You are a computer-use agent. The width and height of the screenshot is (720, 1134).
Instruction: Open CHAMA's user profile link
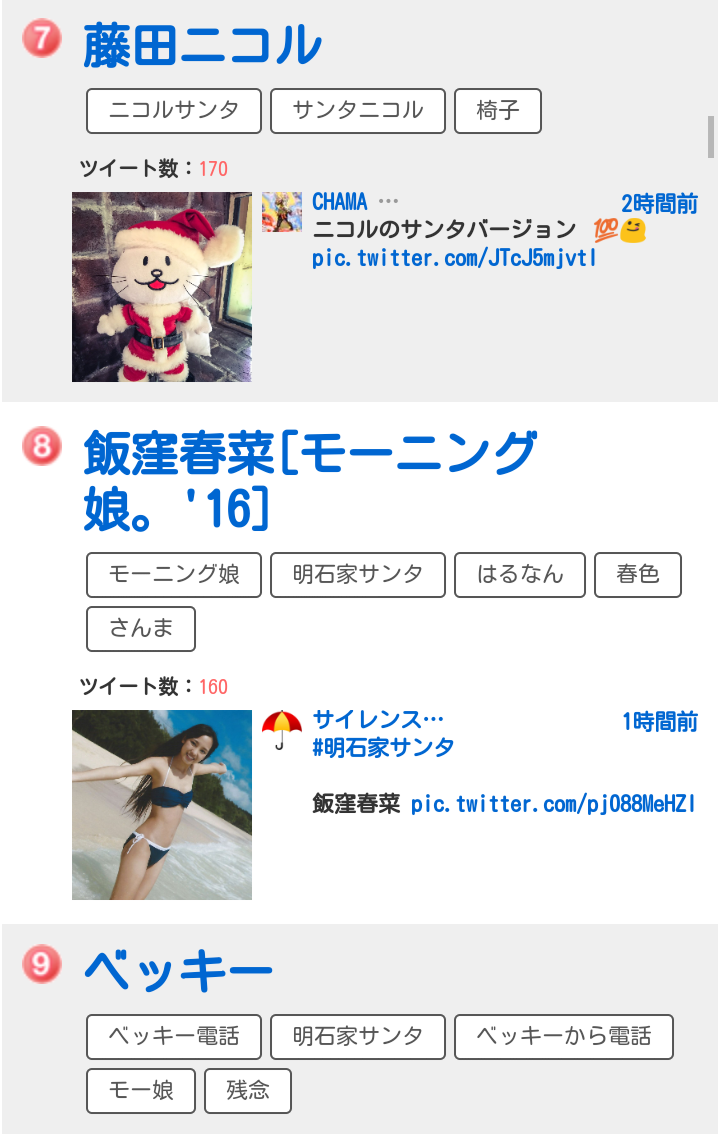340,202
